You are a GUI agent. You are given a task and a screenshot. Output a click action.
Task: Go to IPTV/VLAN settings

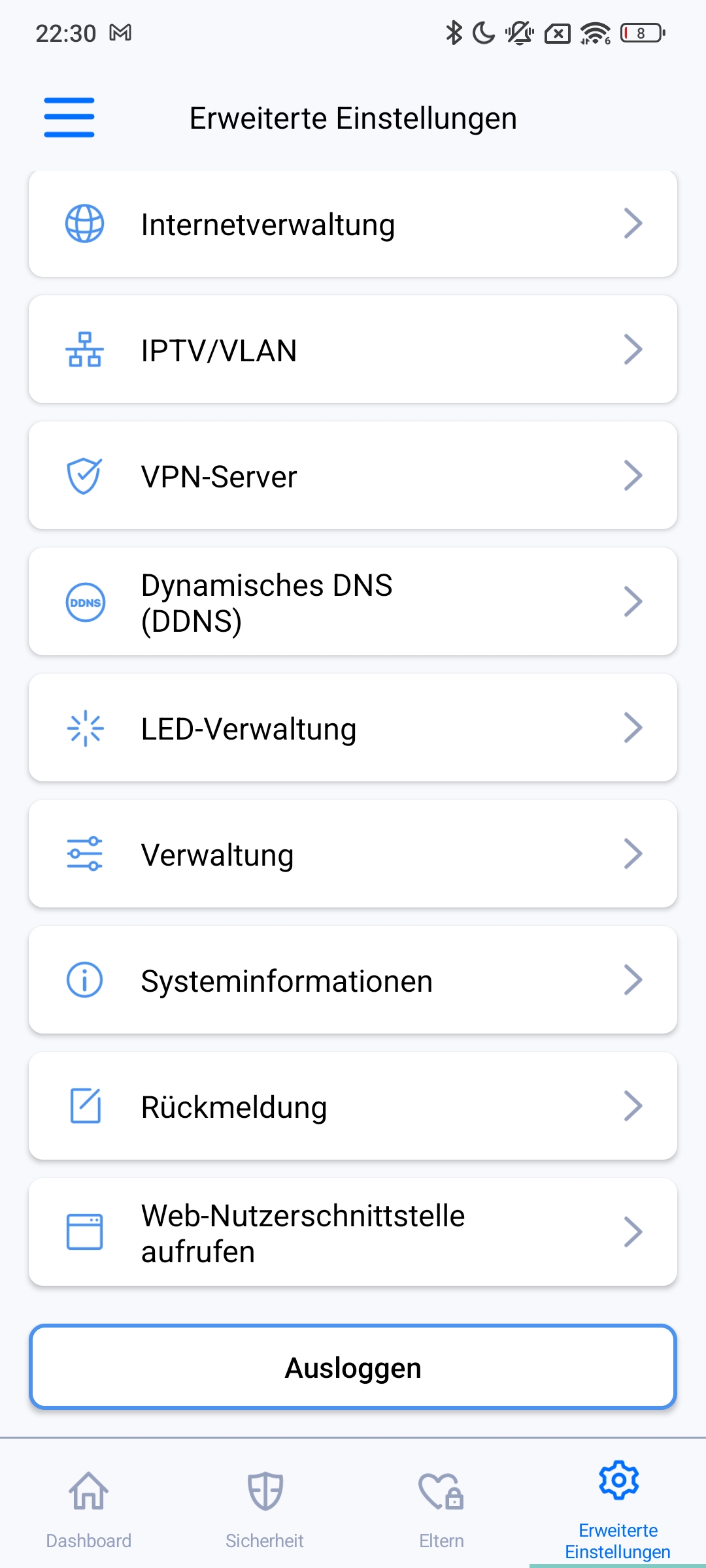pyautogui.click(x=353, y=350)
